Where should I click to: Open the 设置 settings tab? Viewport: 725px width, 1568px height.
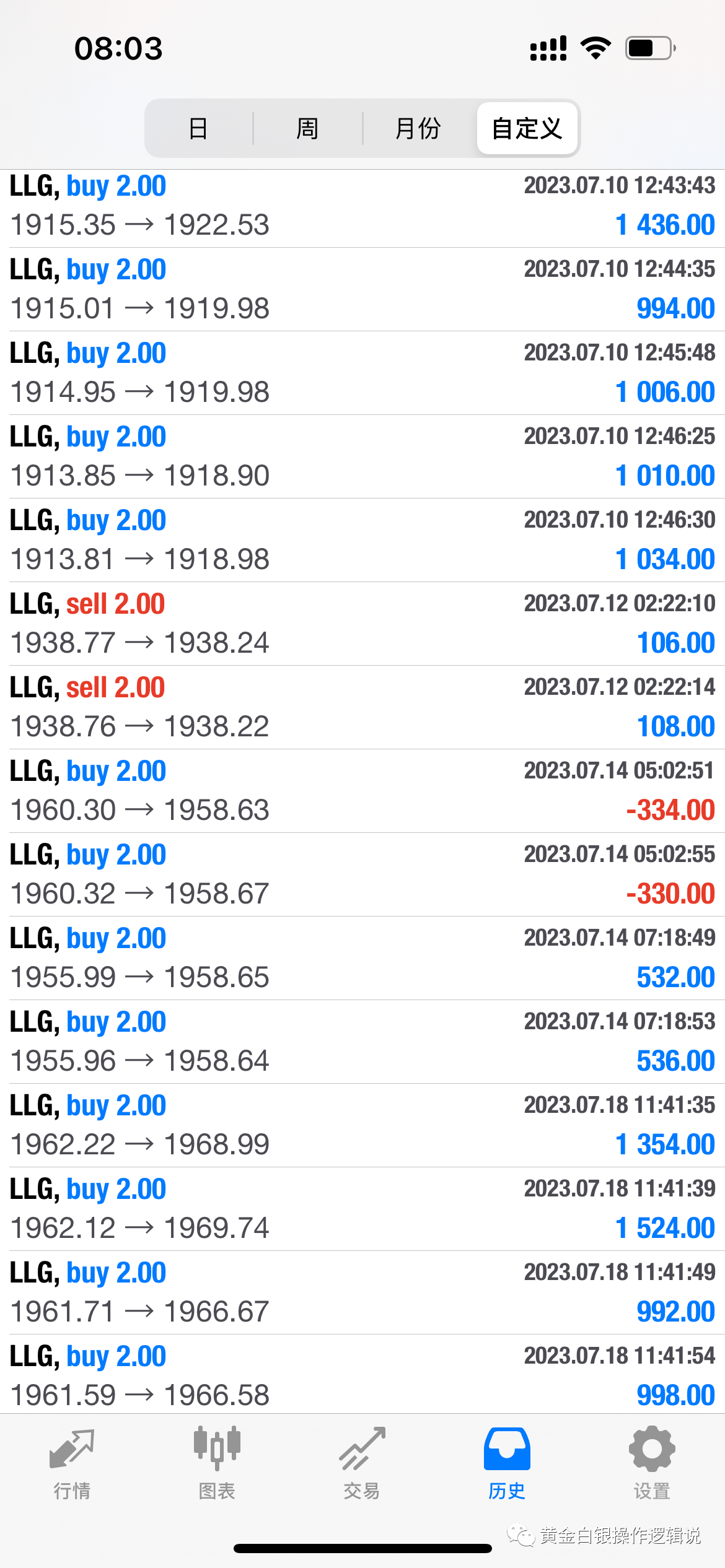coord(652,1464)
